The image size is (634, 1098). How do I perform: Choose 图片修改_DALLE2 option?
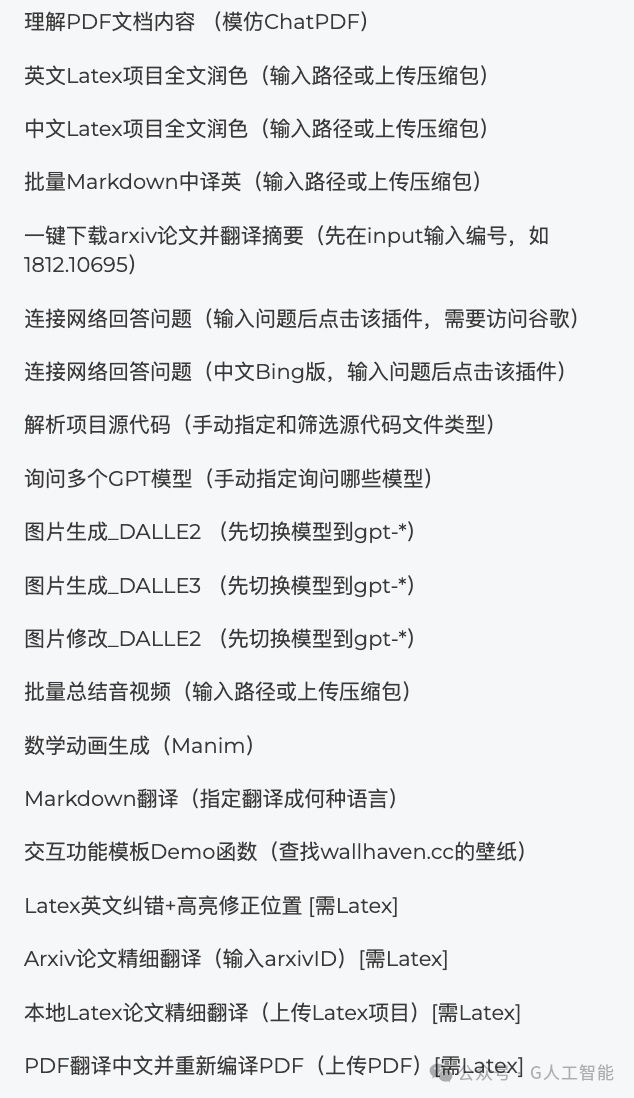(x=221, y=639)
